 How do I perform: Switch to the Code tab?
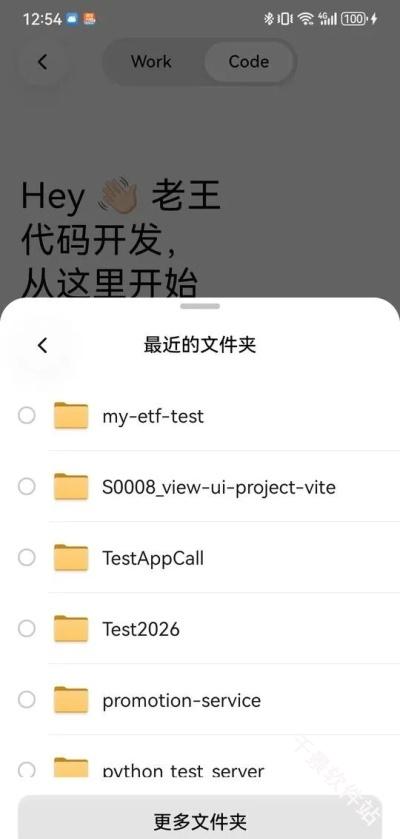tap(249, 62)
